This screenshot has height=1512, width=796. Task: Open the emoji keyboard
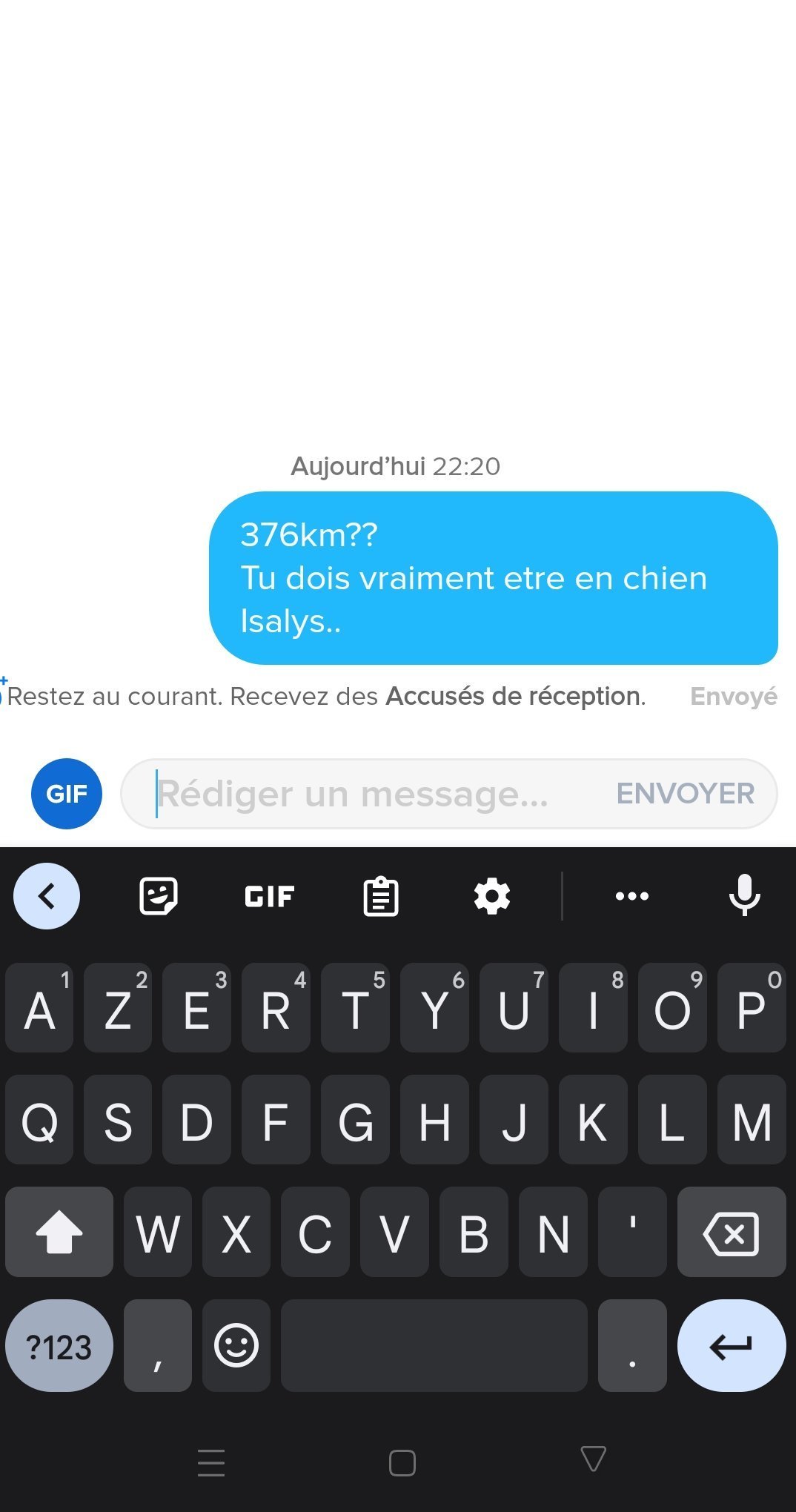click(236, 1345)
